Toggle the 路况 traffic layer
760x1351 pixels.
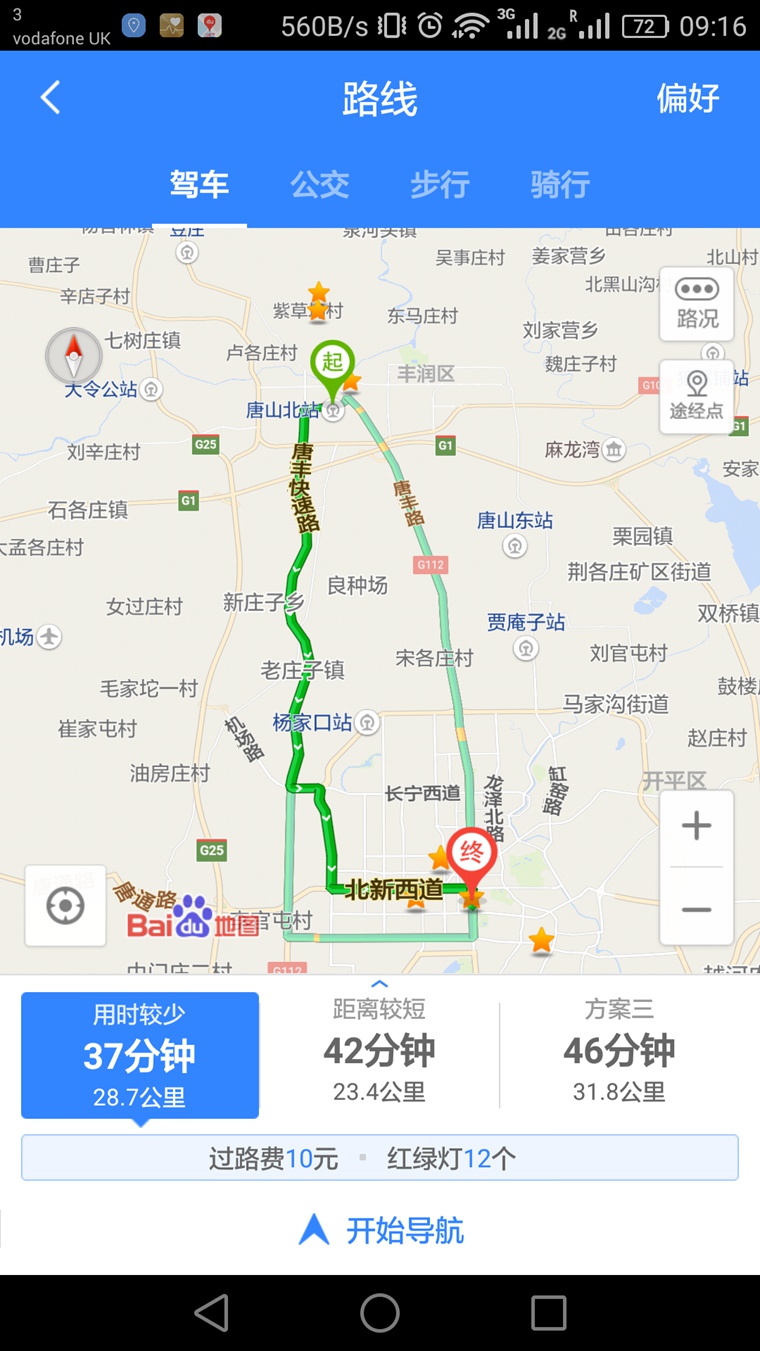tap(697, 304)
